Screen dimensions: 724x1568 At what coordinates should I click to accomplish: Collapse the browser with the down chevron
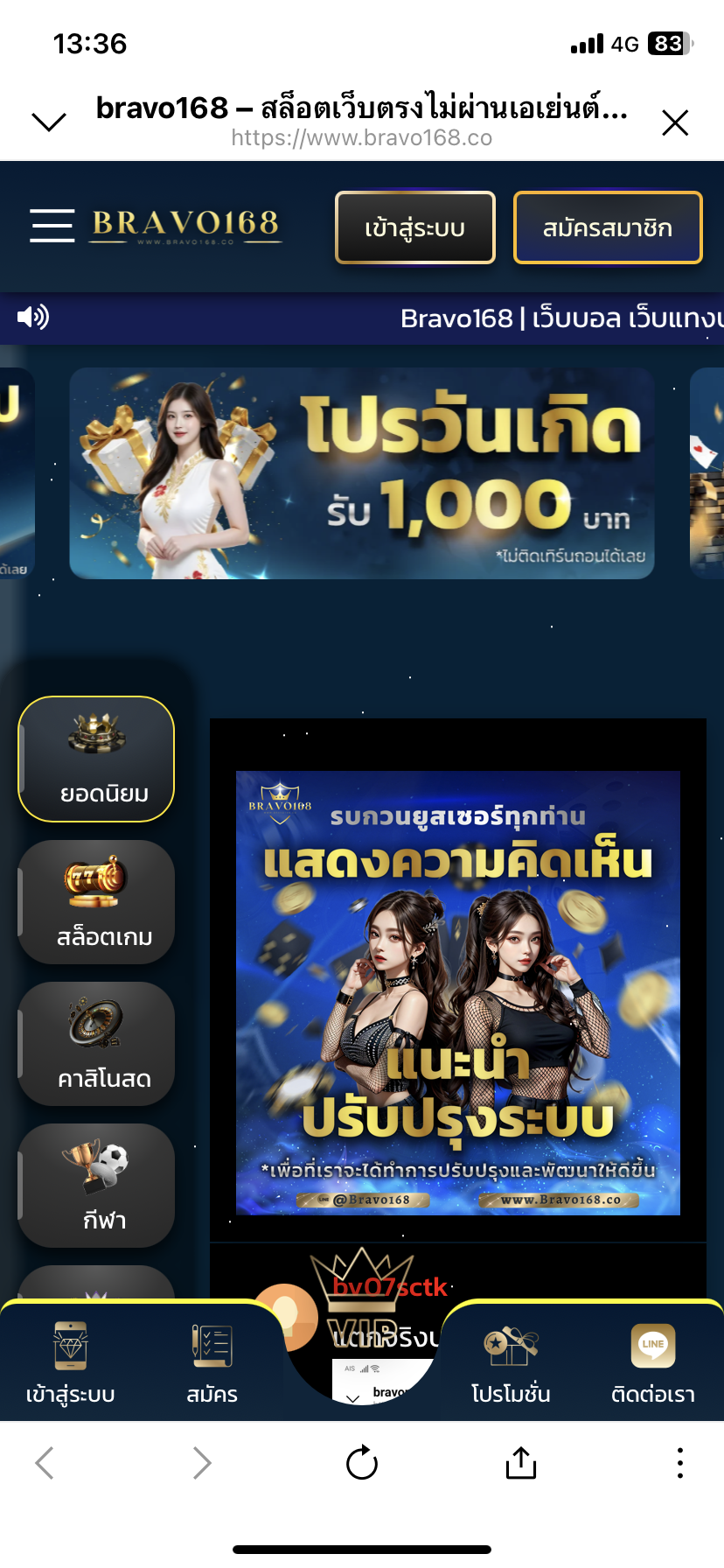click(49, 122)
